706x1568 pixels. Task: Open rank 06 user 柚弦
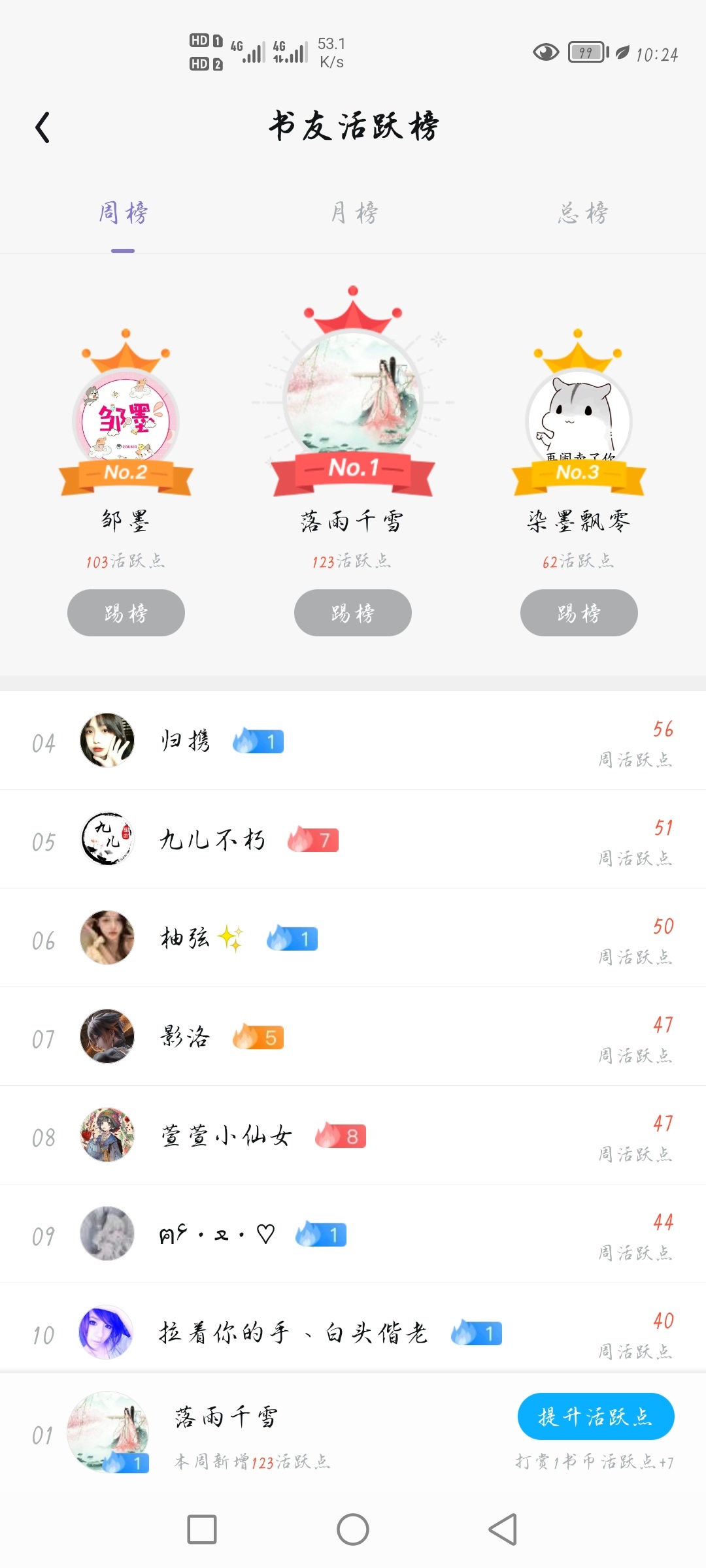pyautogui.click(x=186, y=938)
